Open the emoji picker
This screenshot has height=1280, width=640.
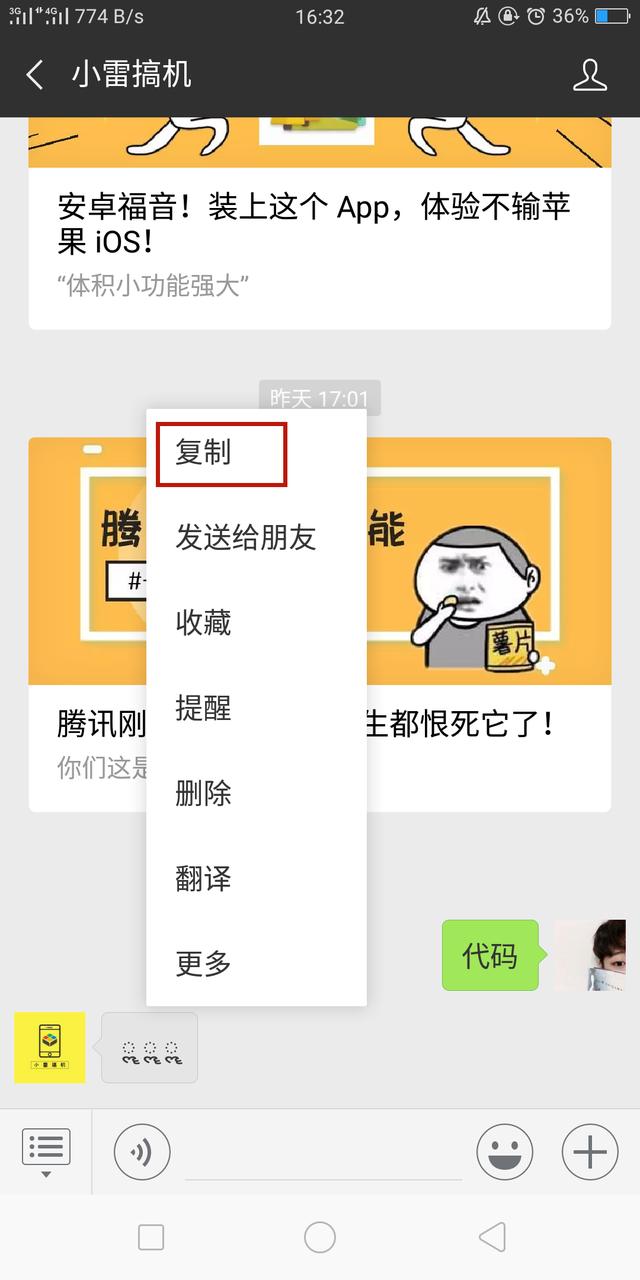504,1152
